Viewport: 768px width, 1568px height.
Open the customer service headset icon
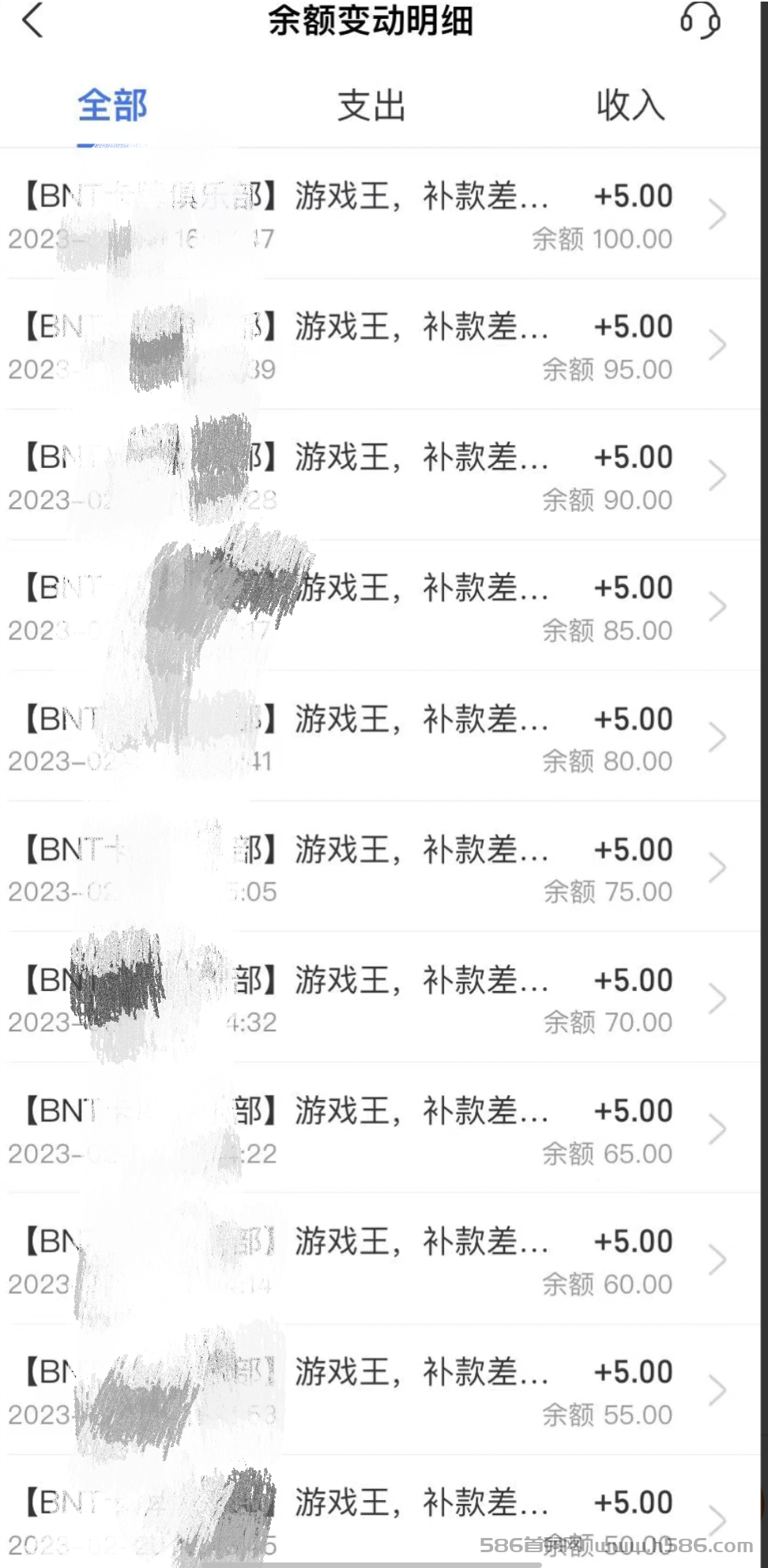click(x=700, y=21)
